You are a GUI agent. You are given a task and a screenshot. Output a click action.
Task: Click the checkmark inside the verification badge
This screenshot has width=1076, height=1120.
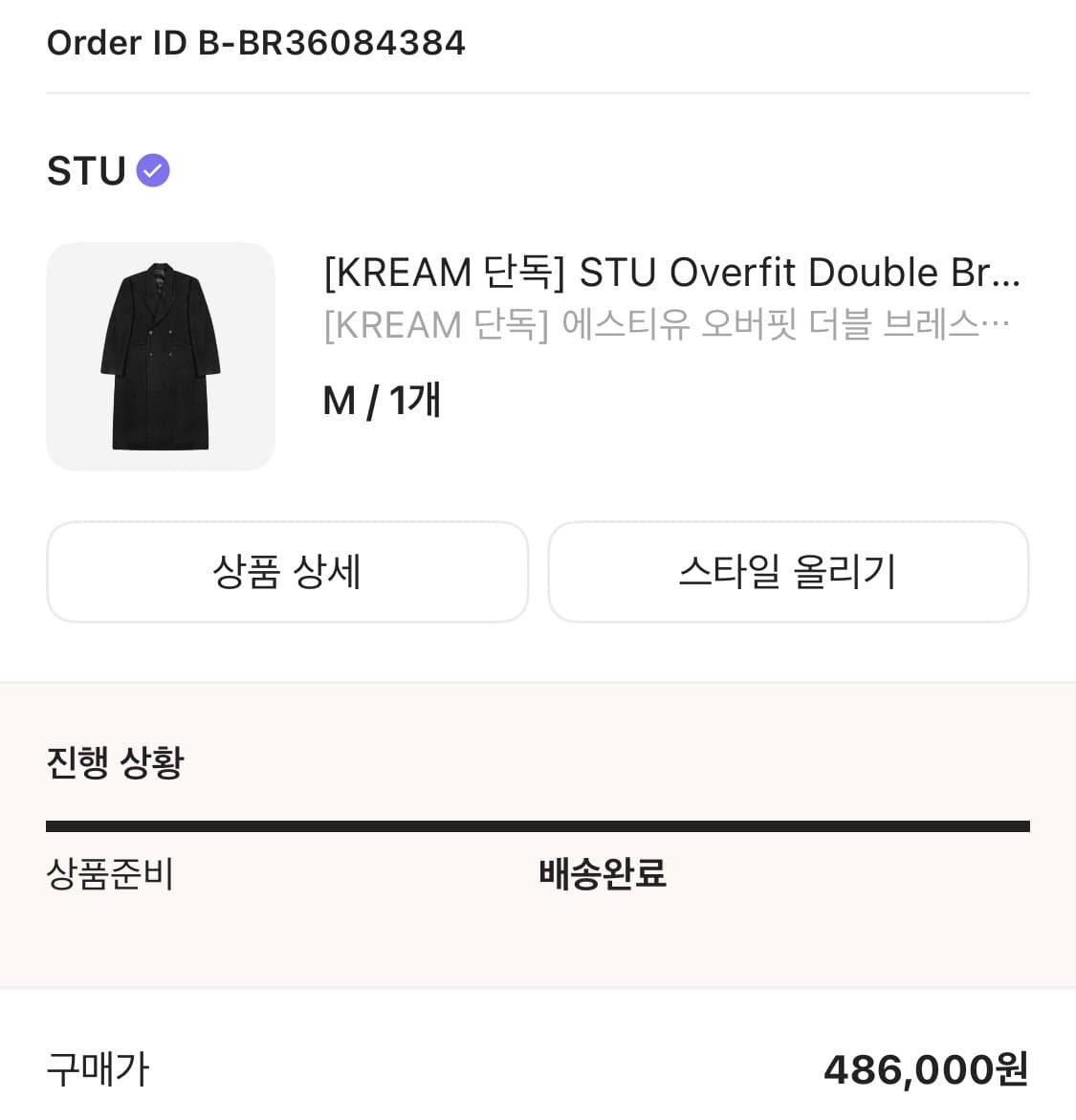click(152, 169)
